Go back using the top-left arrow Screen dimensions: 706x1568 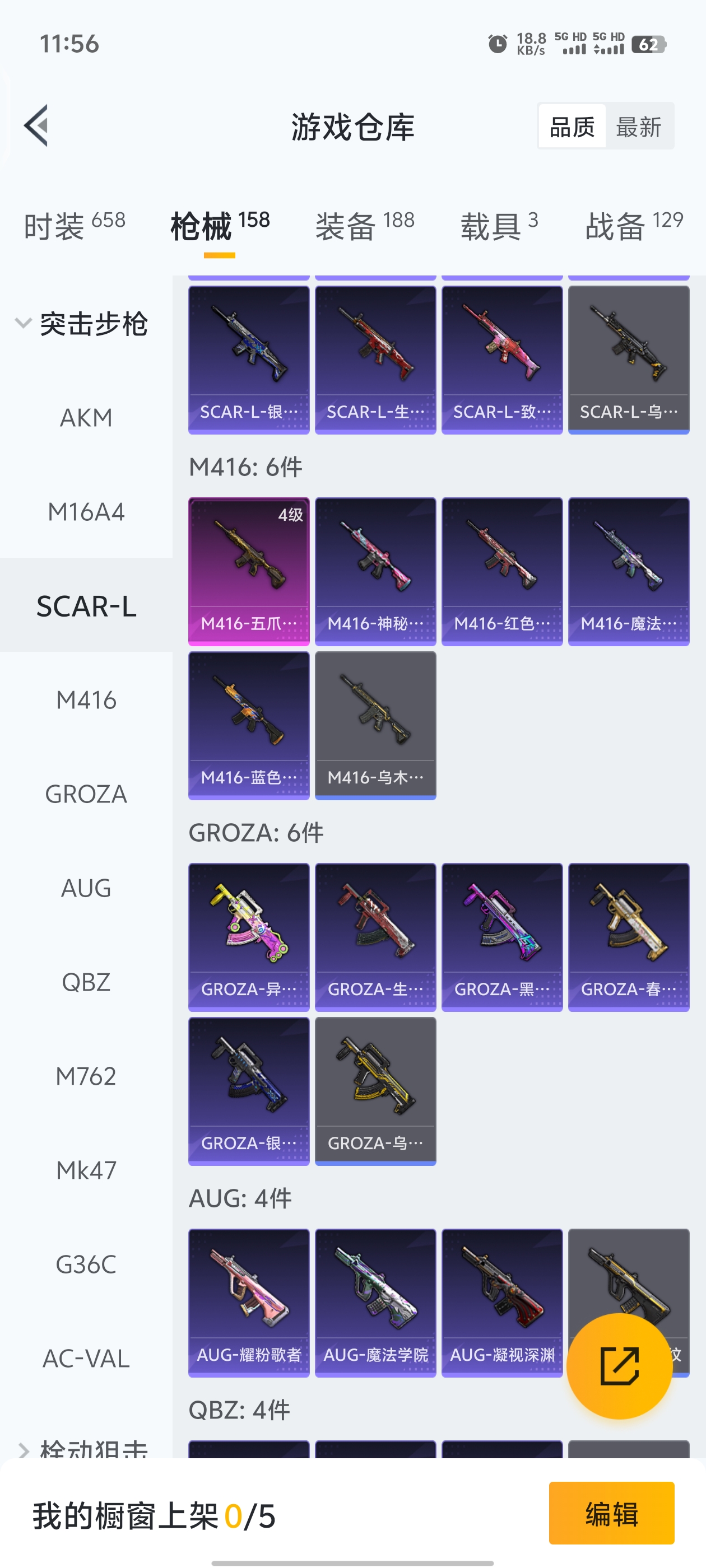click(x=36, y=126)
